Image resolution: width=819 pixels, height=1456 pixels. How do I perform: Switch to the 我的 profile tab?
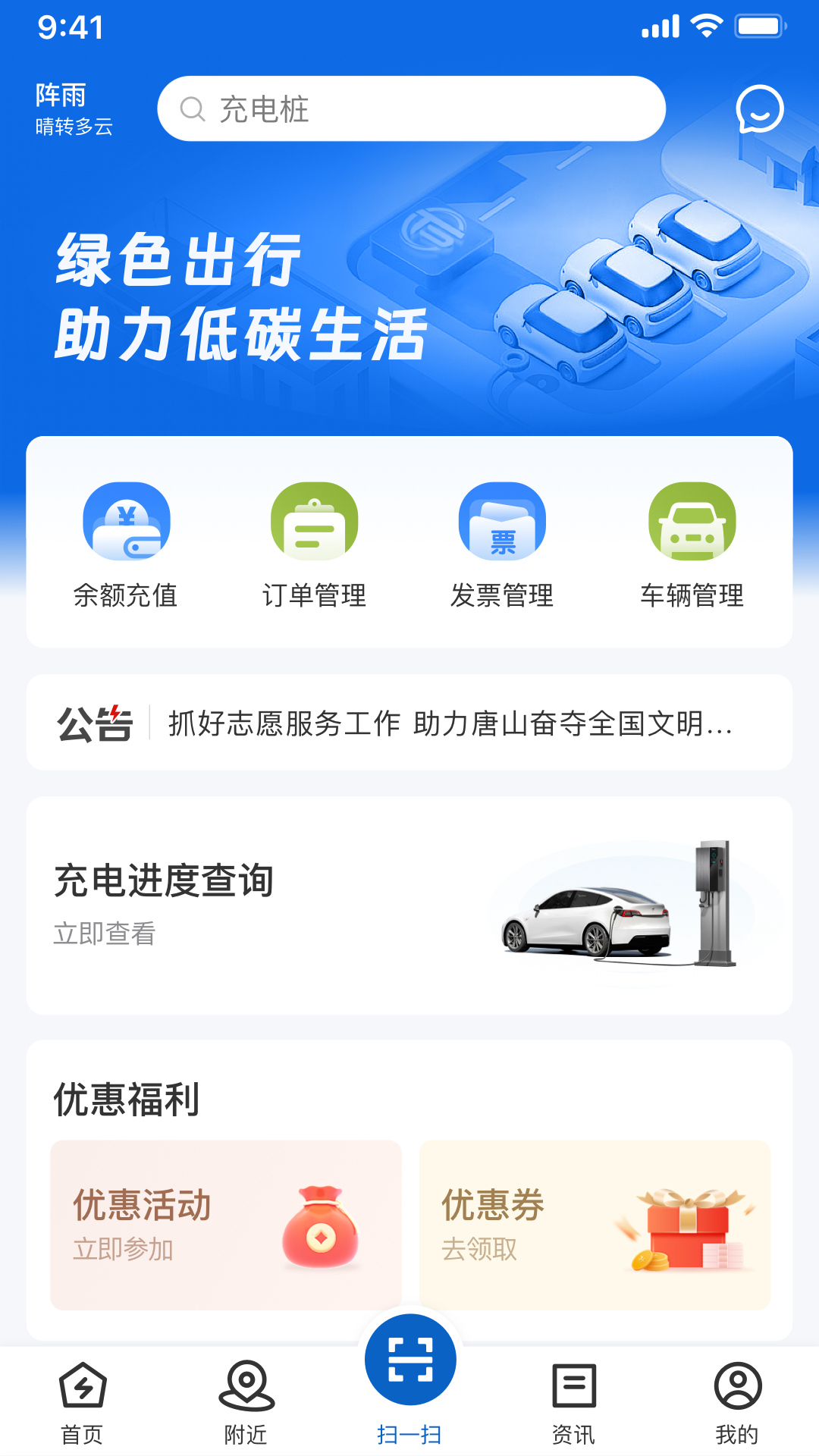pos(737,1403)
